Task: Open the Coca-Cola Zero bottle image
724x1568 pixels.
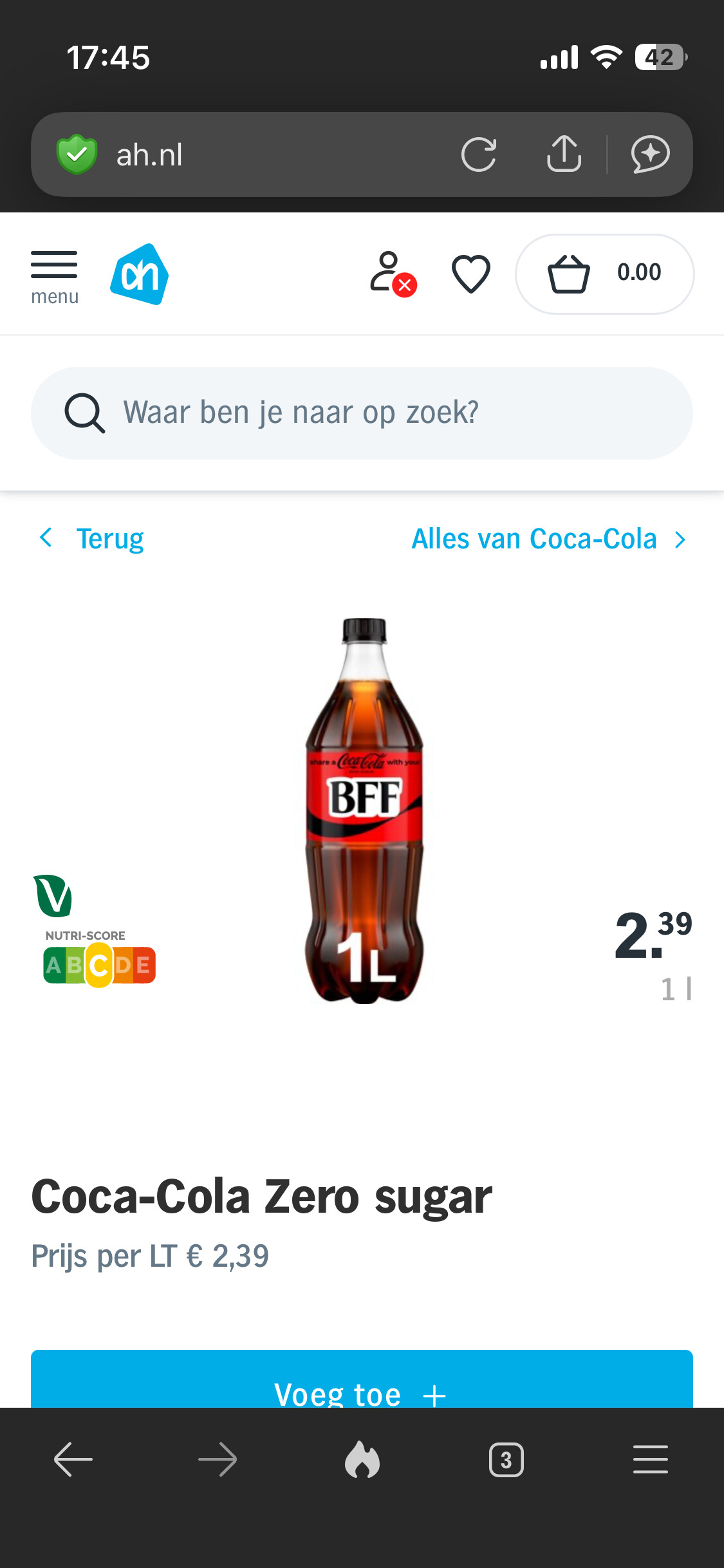Action: pos(364,810)
